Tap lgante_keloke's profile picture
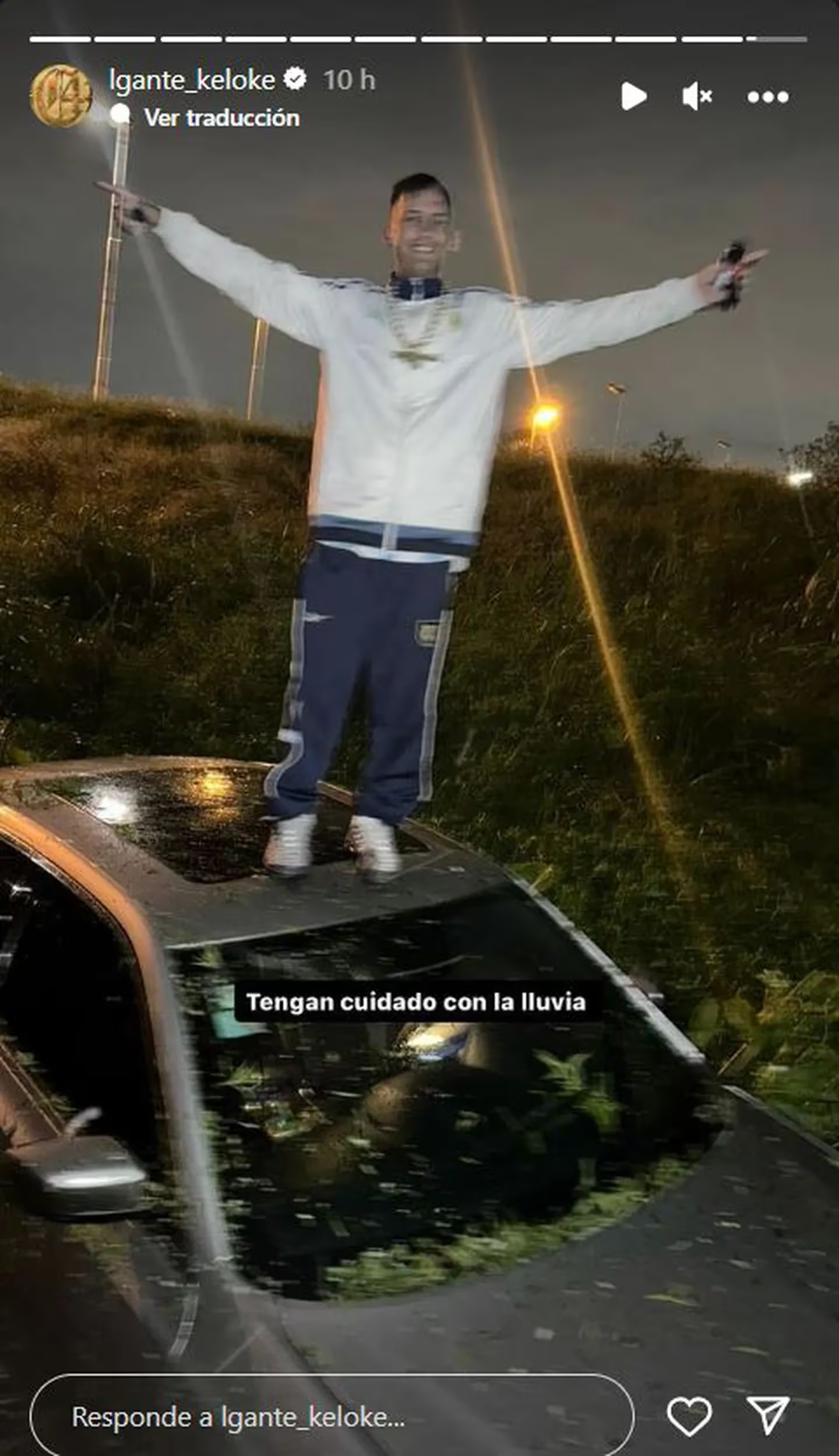This screenshot has width=839, height=1456. click(x=61, y=96)
